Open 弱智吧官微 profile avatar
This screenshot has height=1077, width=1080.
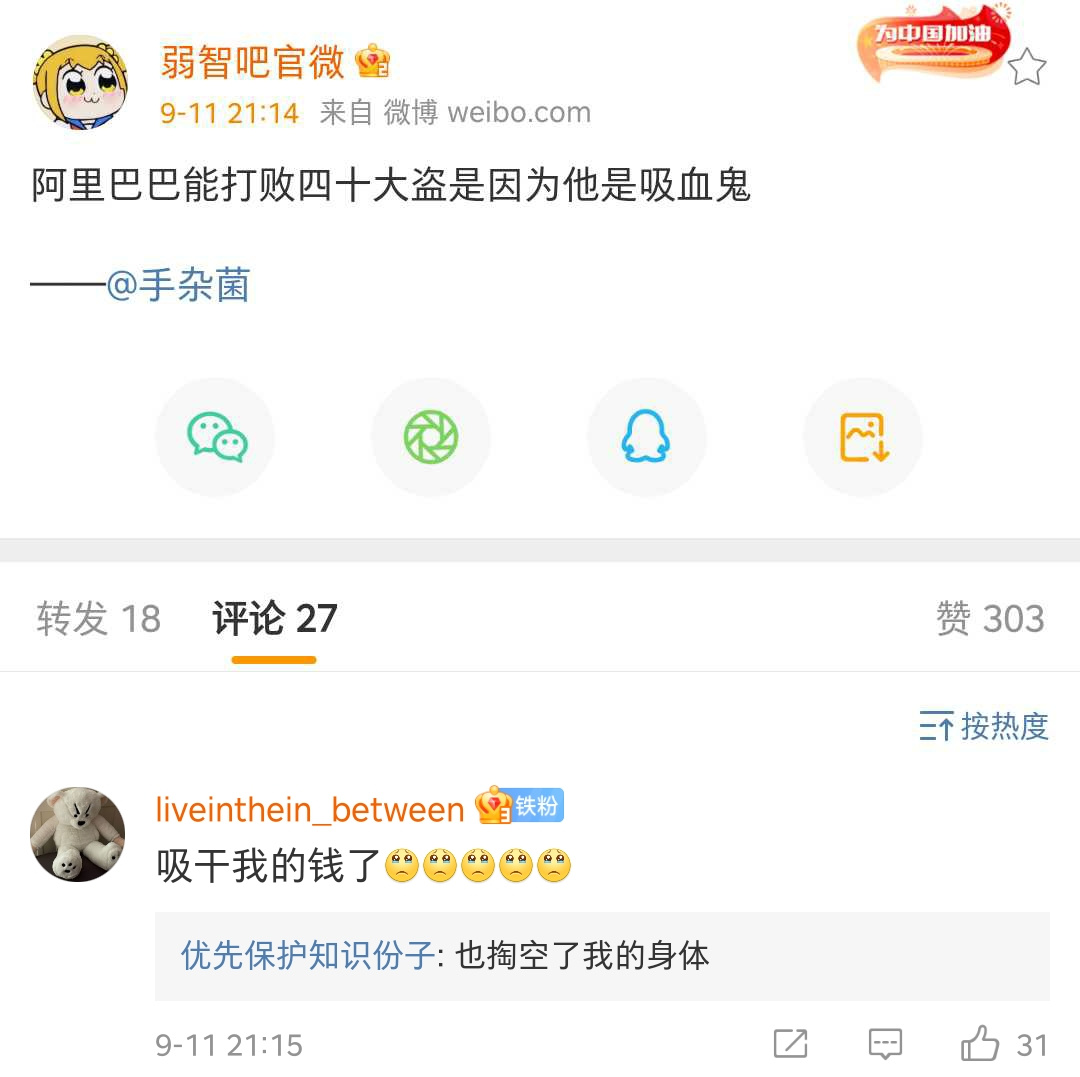pos(80,82)
